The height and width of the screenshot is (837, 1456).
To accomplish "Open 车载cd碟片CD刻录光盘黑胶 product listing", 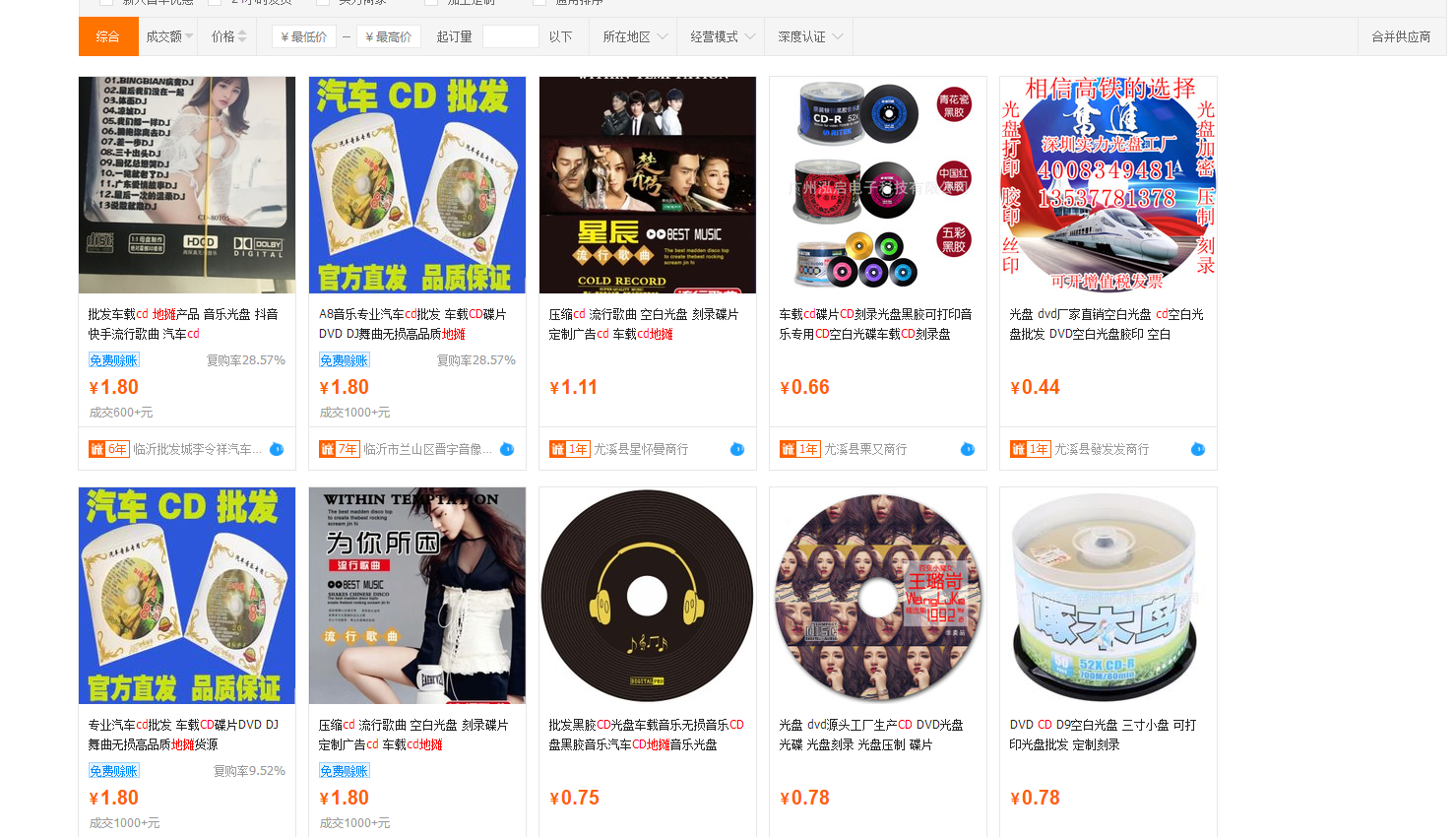I will [x=875, y=324].
